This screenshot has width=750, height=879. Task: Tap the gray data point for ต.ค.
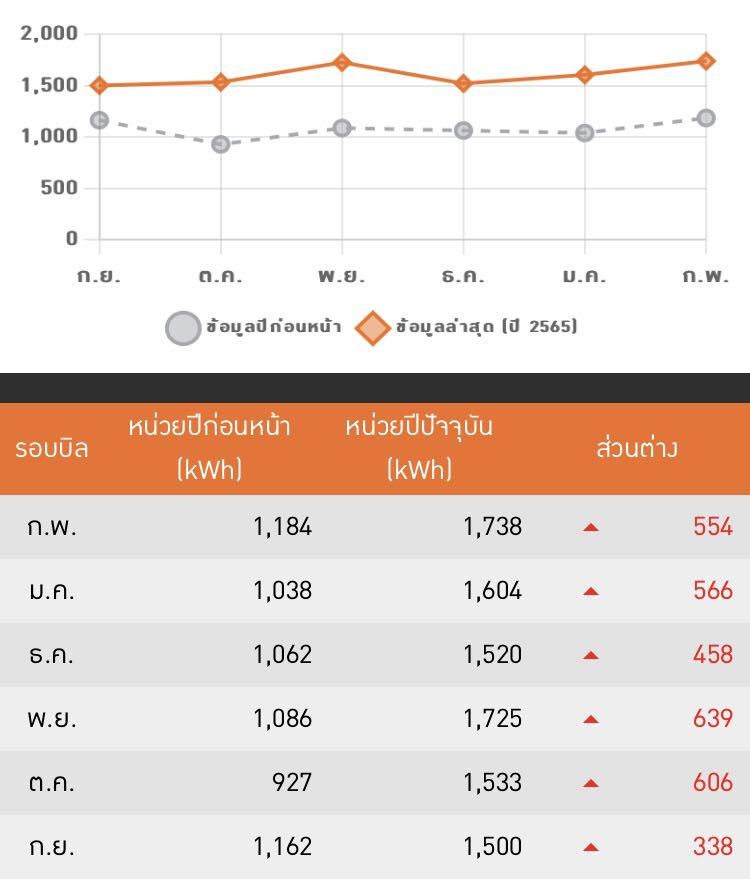click(221, 144)
